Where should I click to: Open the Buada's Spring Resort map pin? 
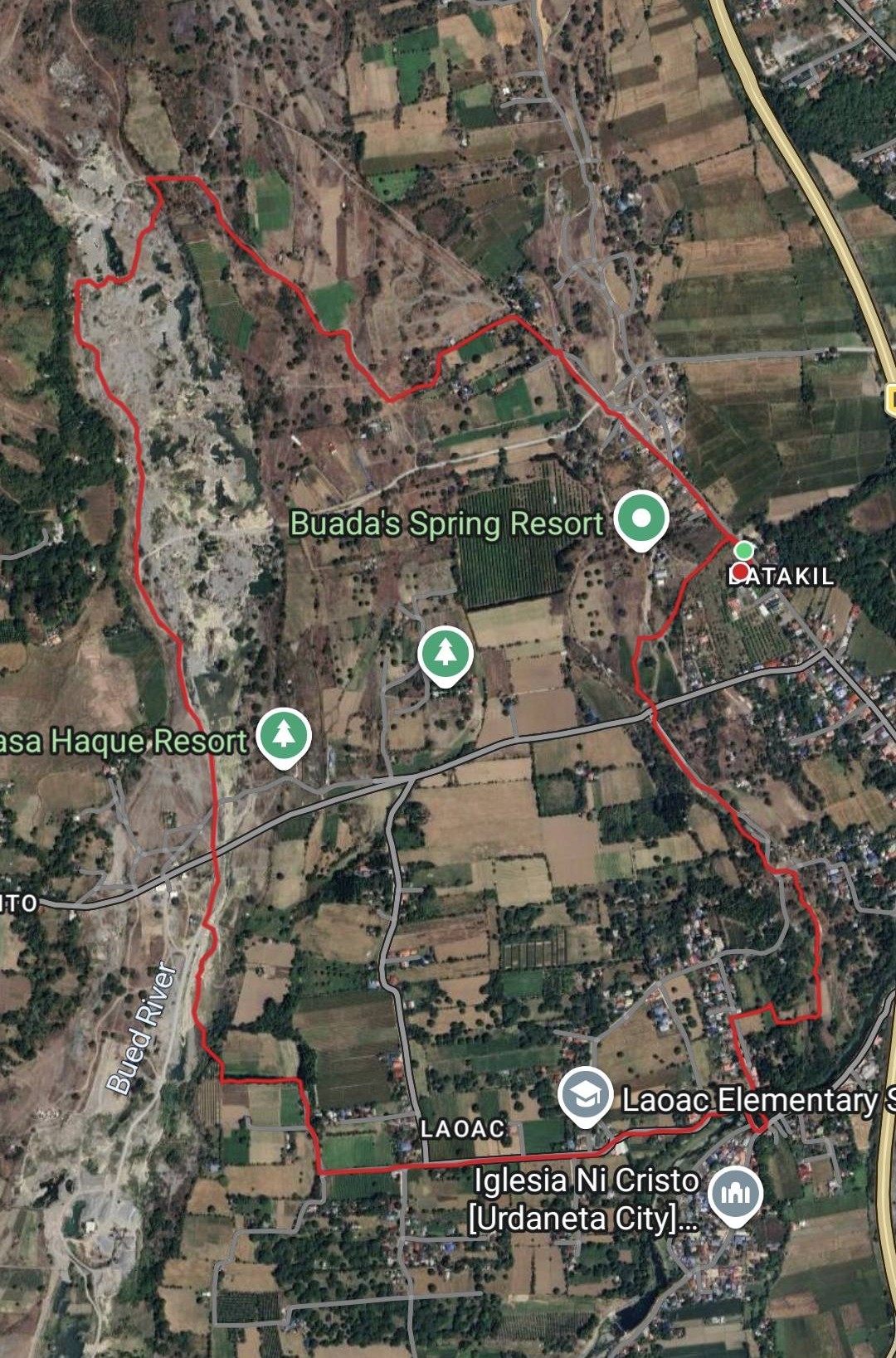tap(641, 518)
